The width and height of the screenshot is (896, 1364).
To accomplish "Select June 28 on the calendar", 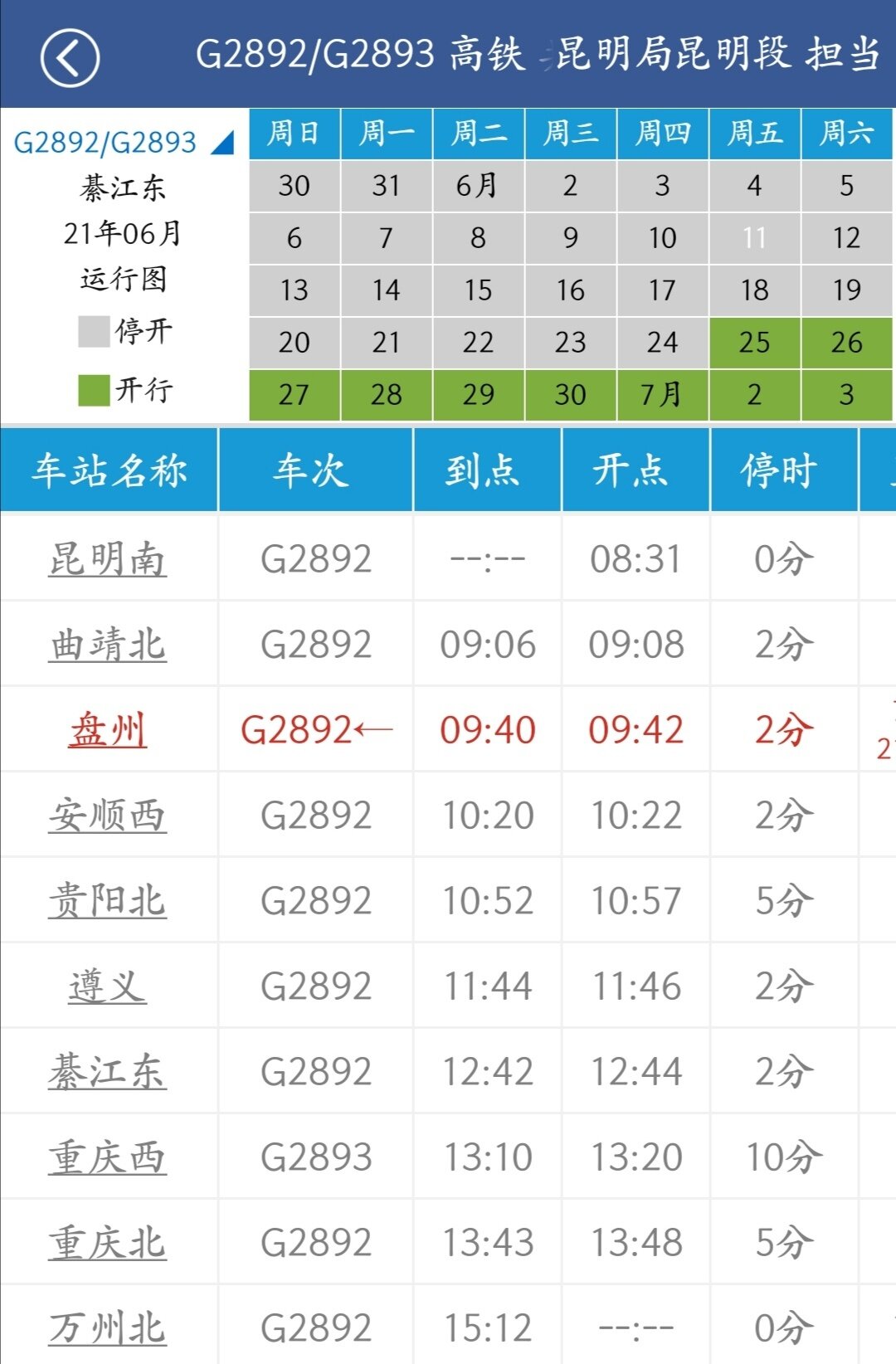I will [386, 394].
